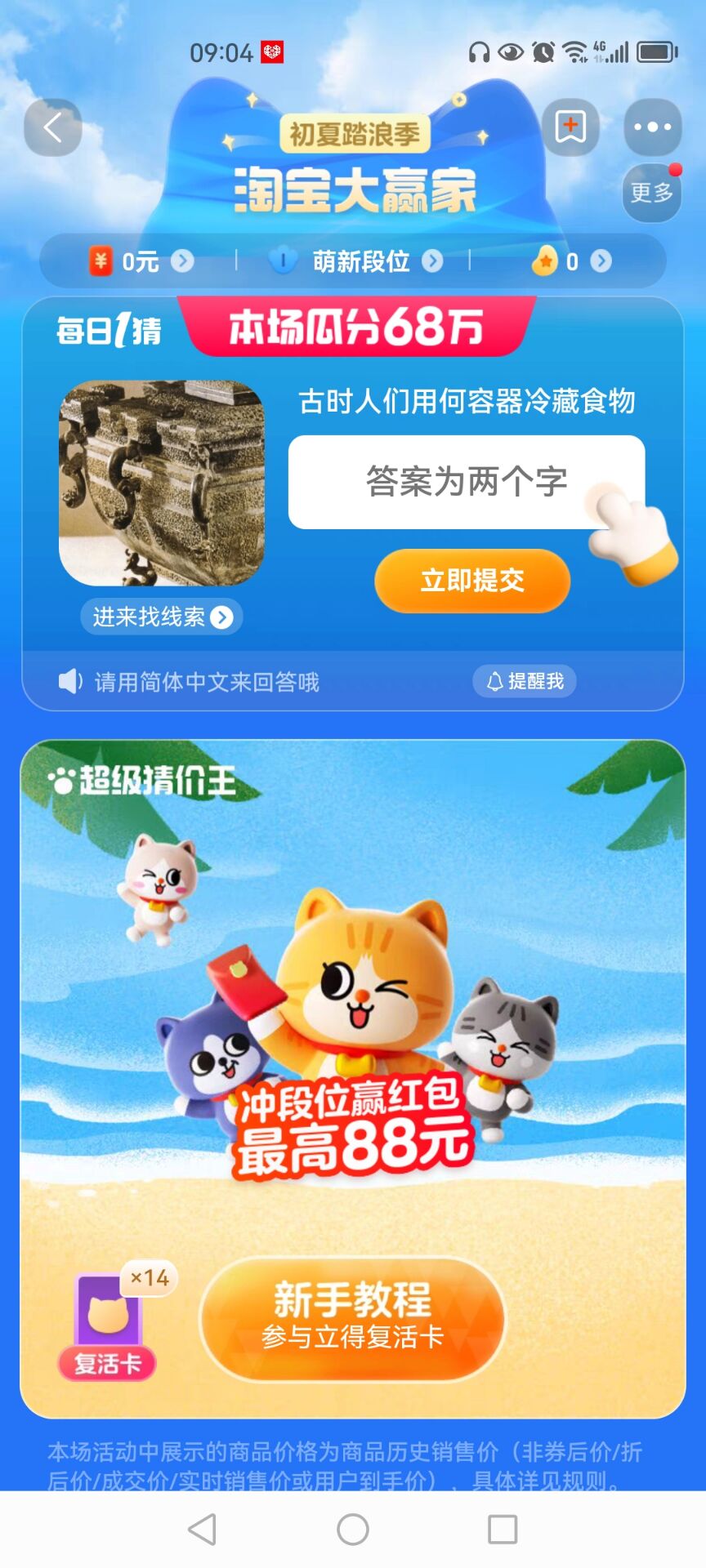This screenshot has height=1568, width=706.
Task: Go back using the top-left arrow
Action: click(x=53, y=127)
